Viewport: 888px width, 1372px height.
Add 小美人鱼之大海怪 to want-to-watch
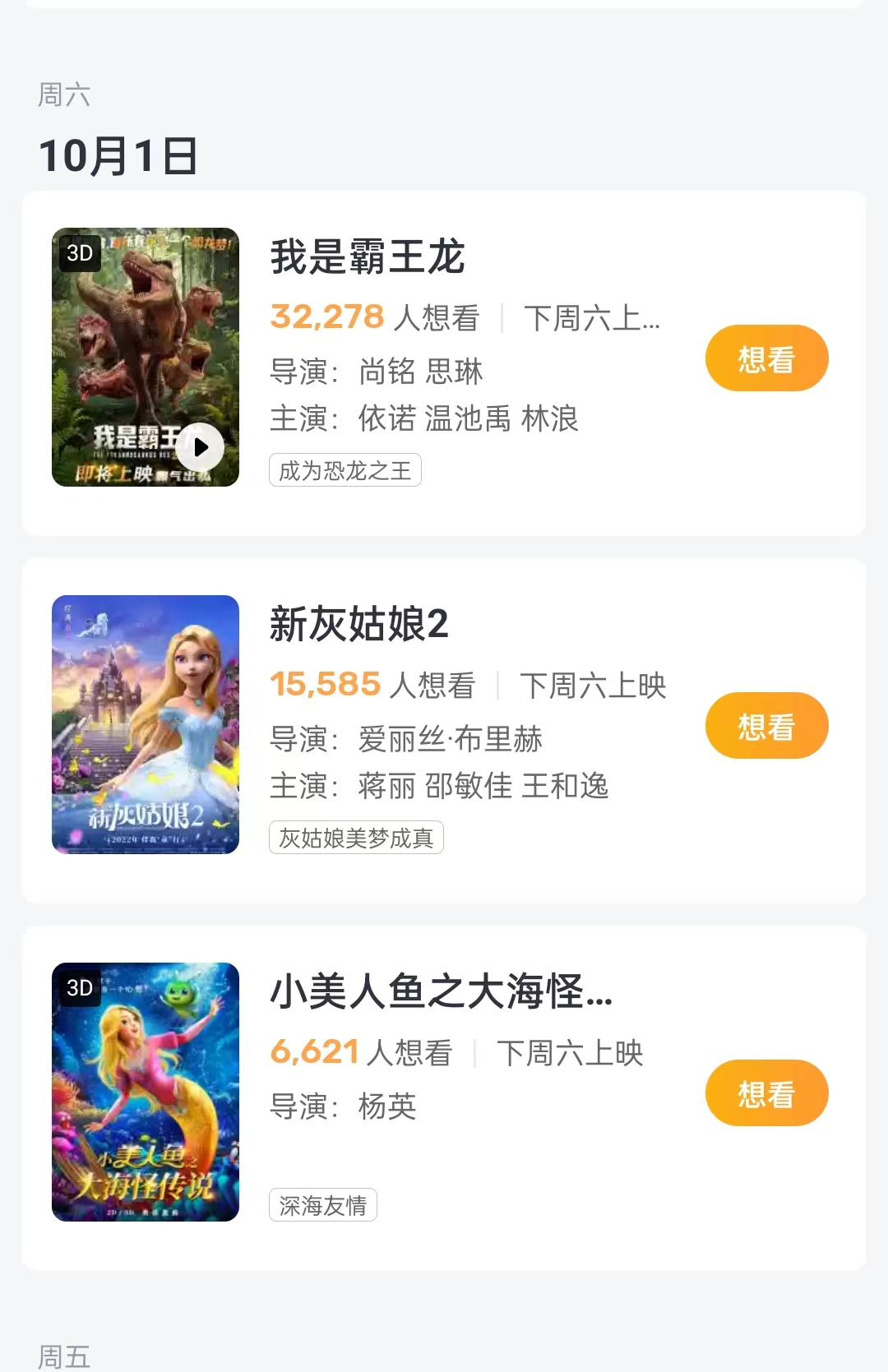pyautogui.click(x=766, y=1093)
